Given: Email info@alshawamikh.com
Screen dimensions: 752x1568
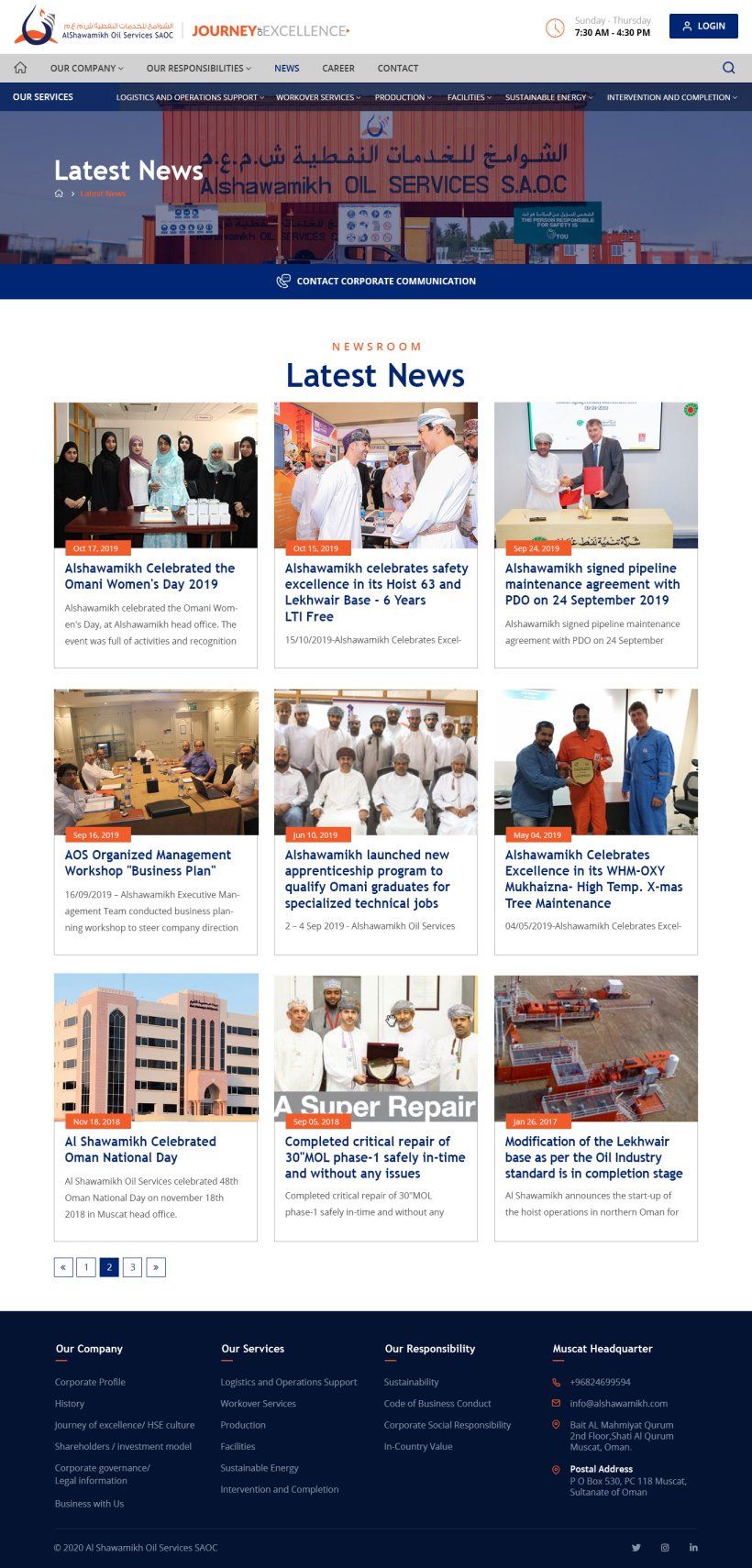Looking at the screenshot, I should [618, 1403].
